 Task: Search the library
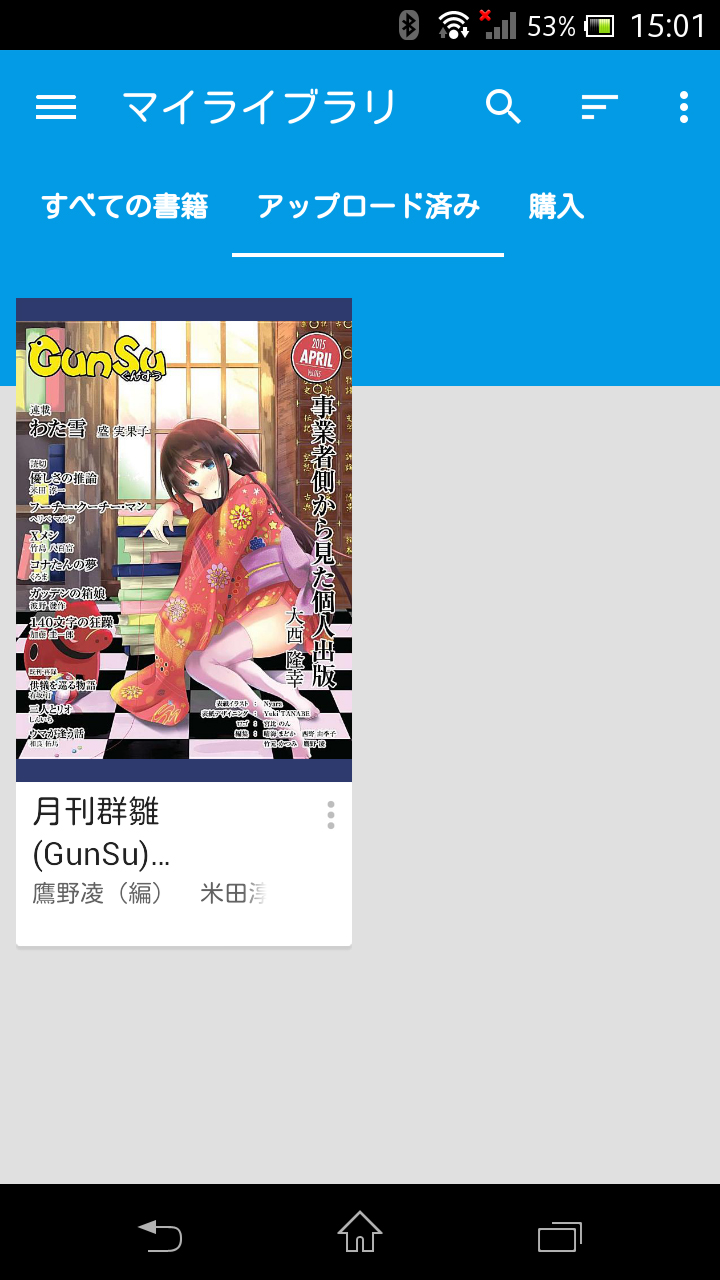(x=503, y=106)
